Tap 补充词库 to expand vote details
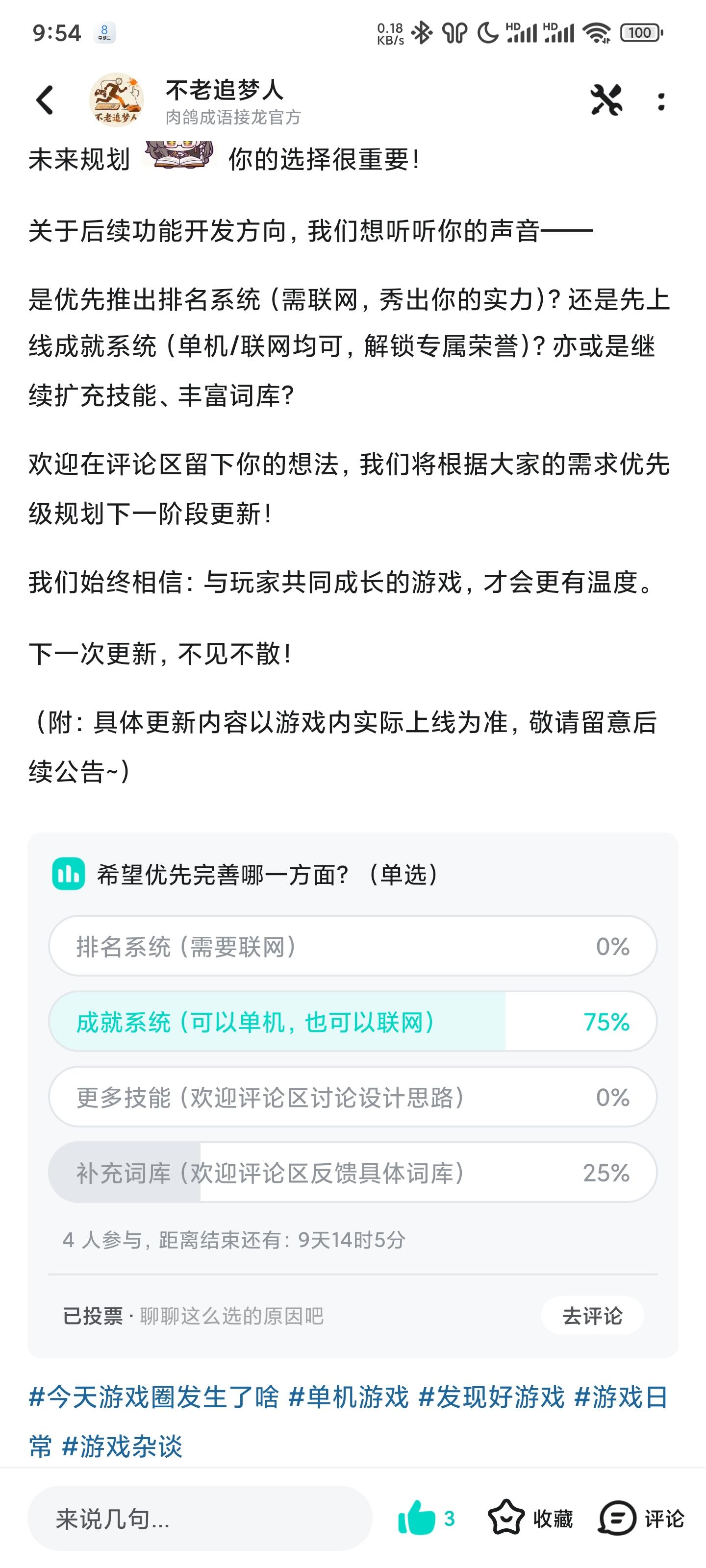This screenshot has height=1568, width=706. click(x=352, y=1173)
